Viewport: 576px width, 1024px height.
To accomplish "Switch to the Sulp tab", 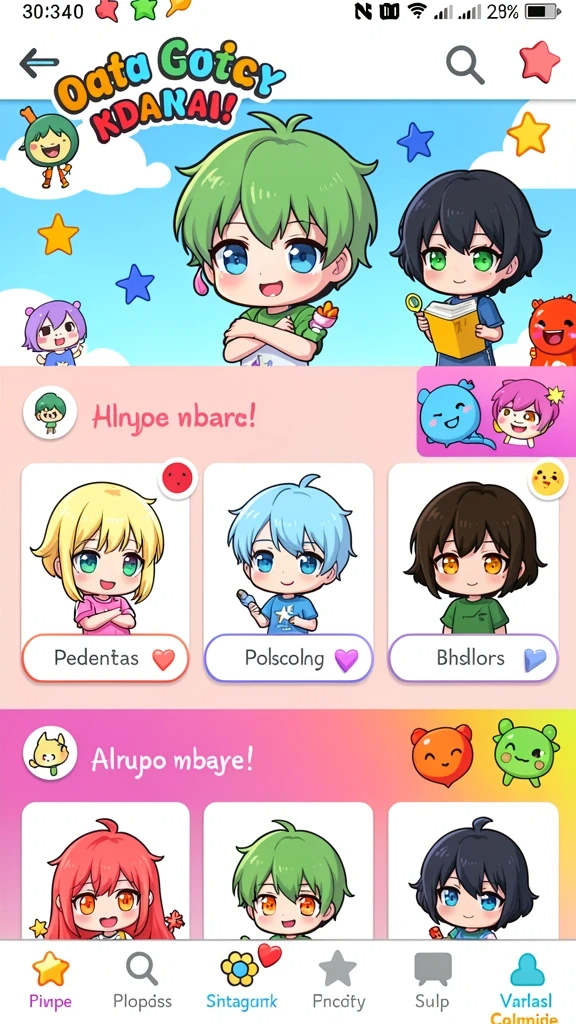I will pyautogui.click(x=432, y=982).
